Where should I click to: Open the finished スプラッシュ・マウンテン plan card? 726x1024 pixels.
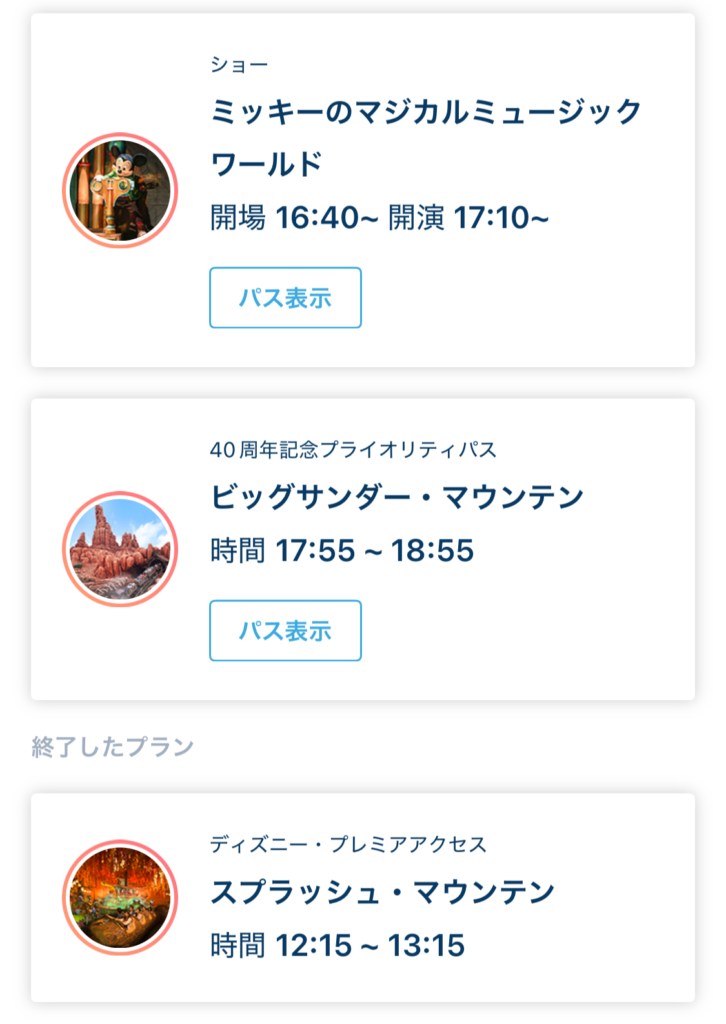(x=382, y=892)
